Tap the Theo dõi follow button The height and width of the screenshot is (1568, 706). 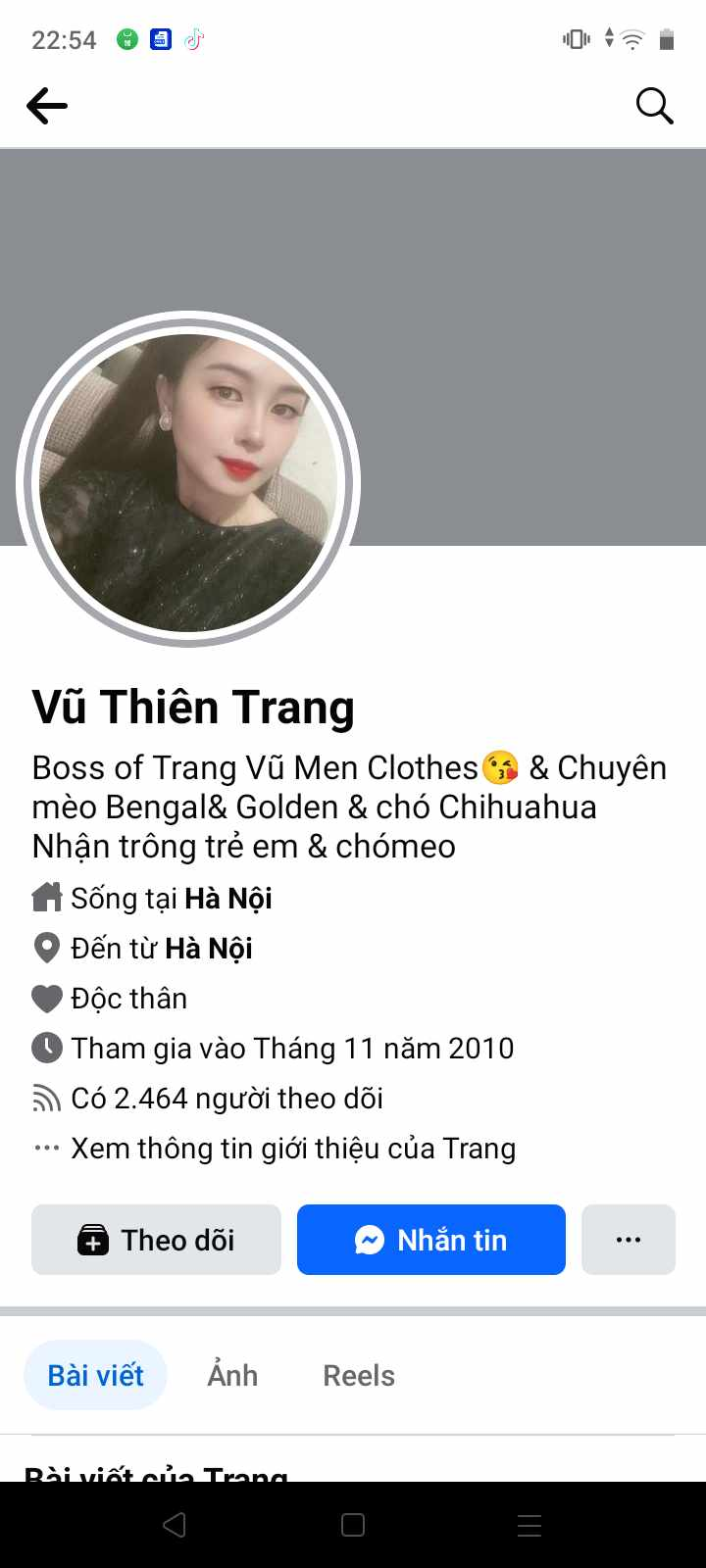coord(156,1240)
